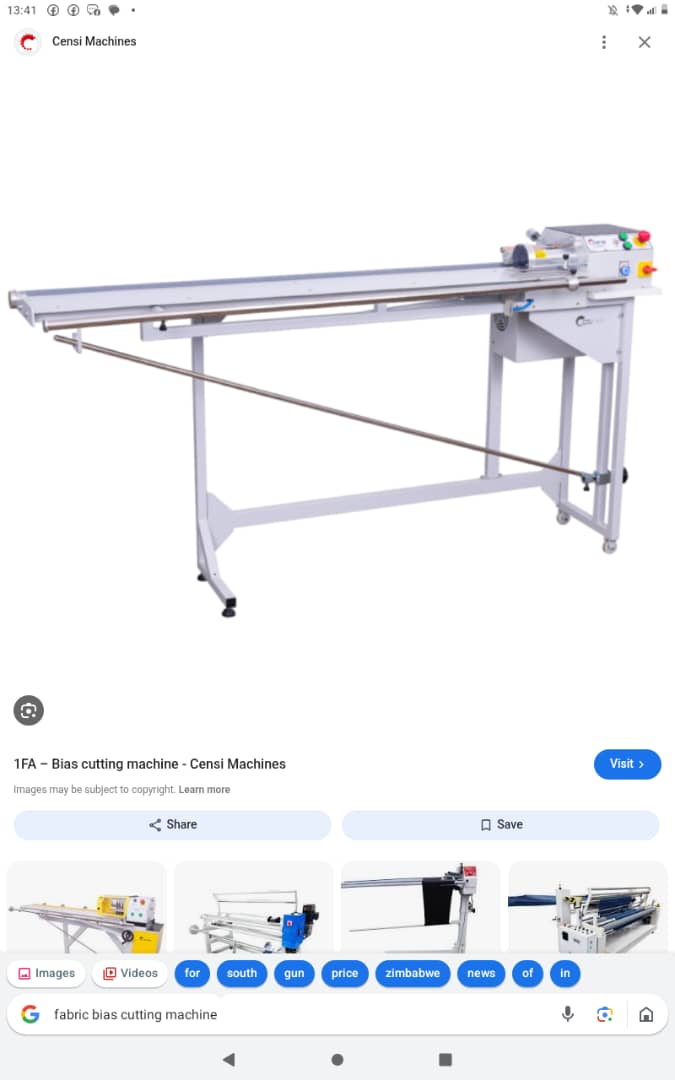Switch to the Videos filter
Screen dimensions: 675x1080
(x=130, y=973)
